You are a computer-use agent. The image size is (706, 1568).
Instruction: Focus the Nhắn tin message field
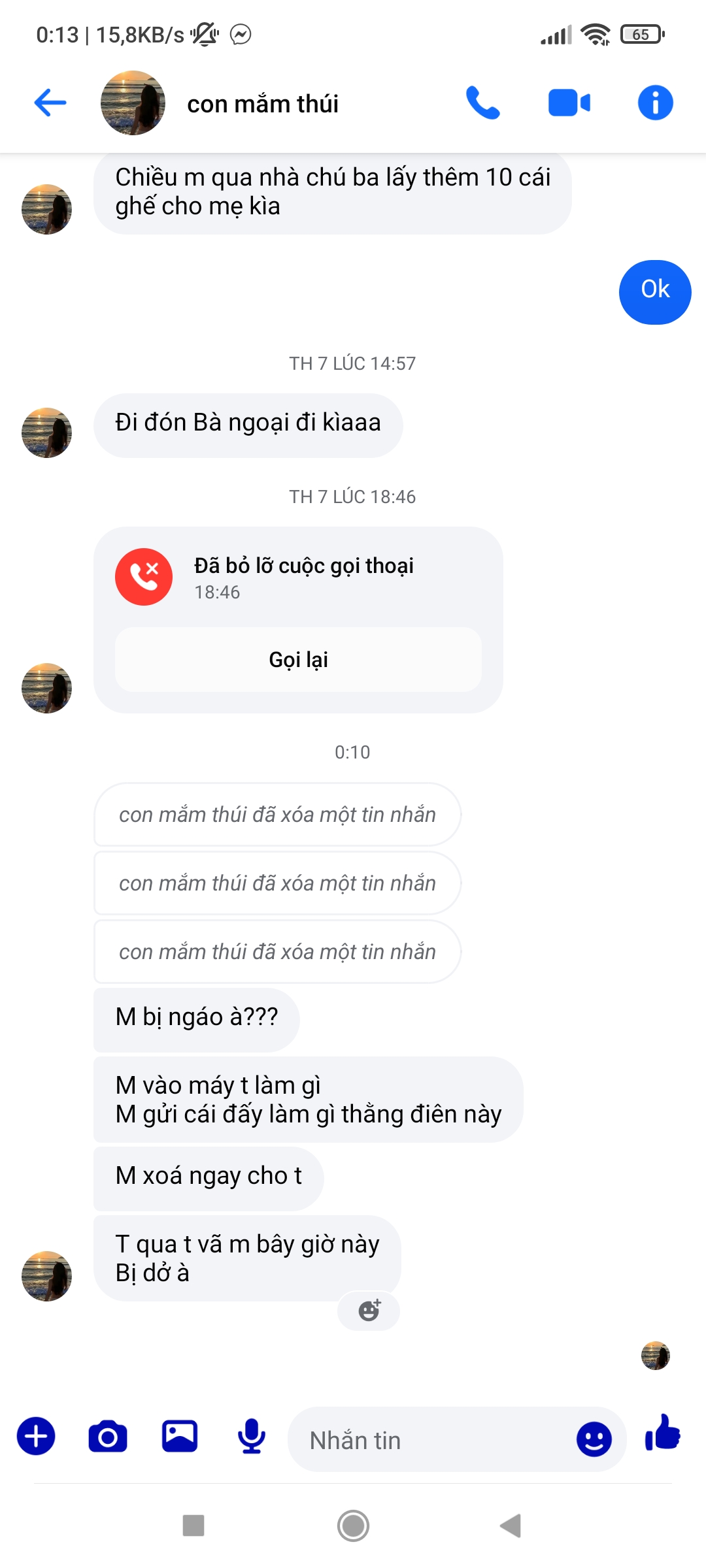point(431,1440)
